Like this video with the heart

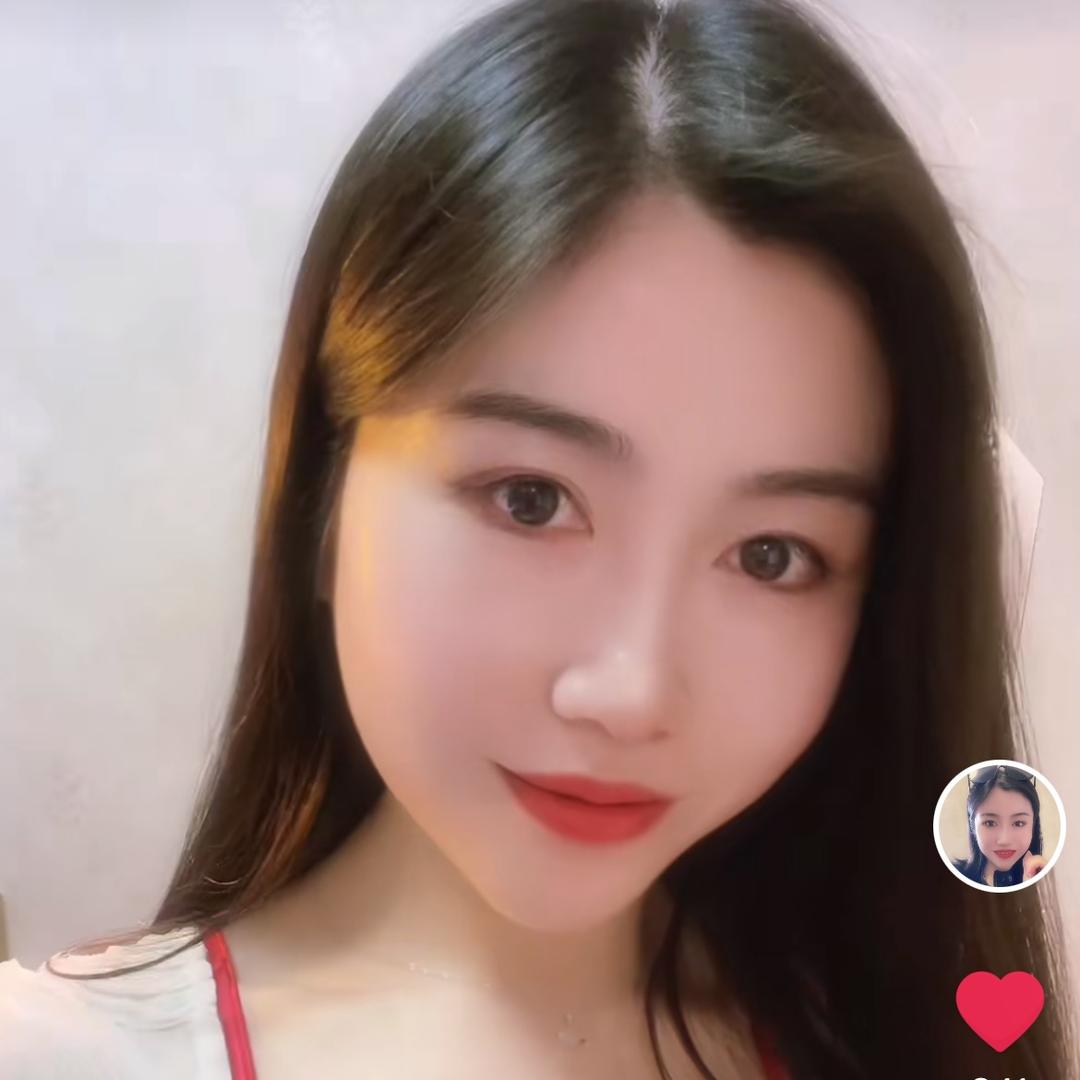point(999,1008)
